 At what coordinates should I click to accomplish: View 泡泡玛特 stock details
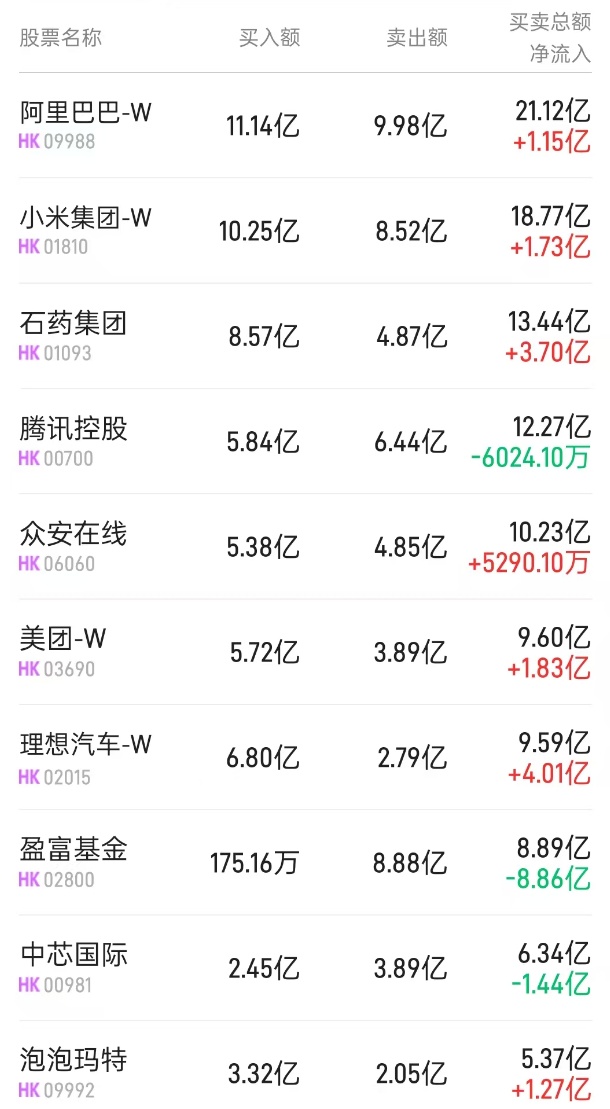pos(74,1061)
